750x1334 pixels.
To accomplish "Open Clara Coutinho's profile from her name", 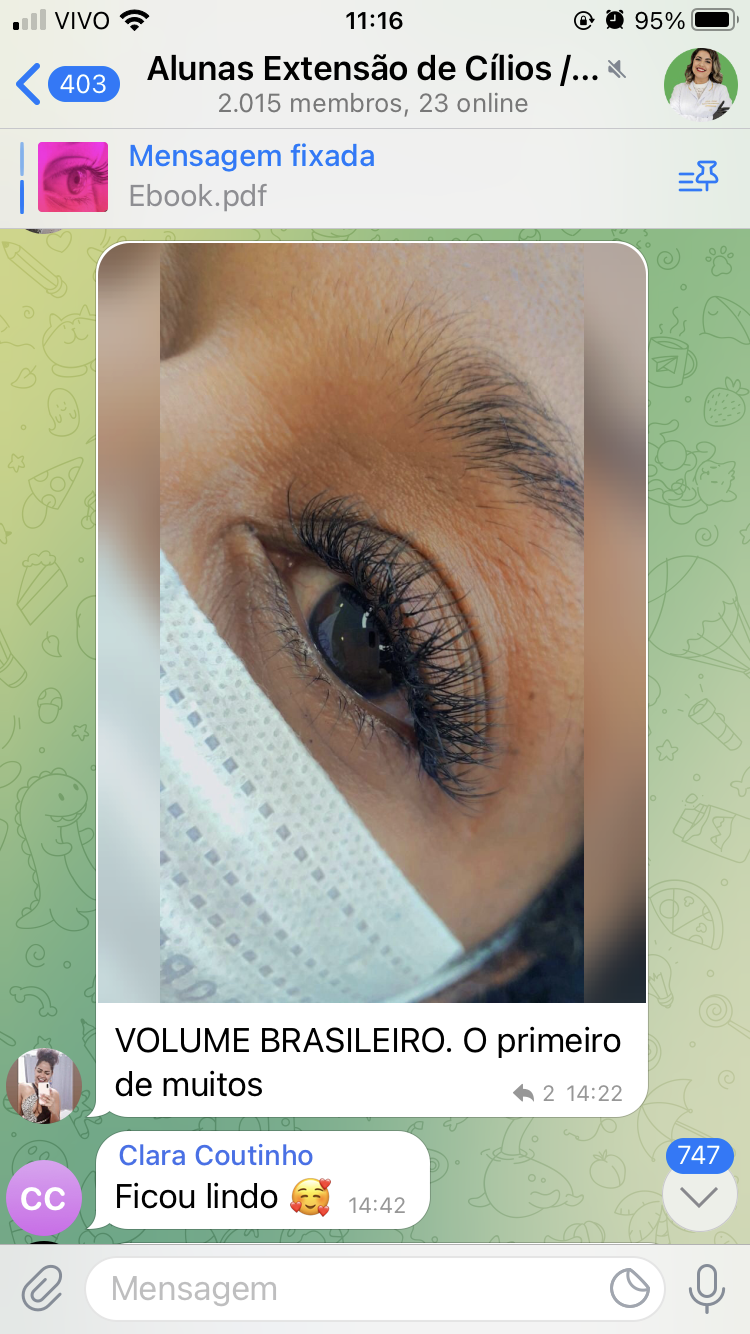I will [x=216, y=1156].
